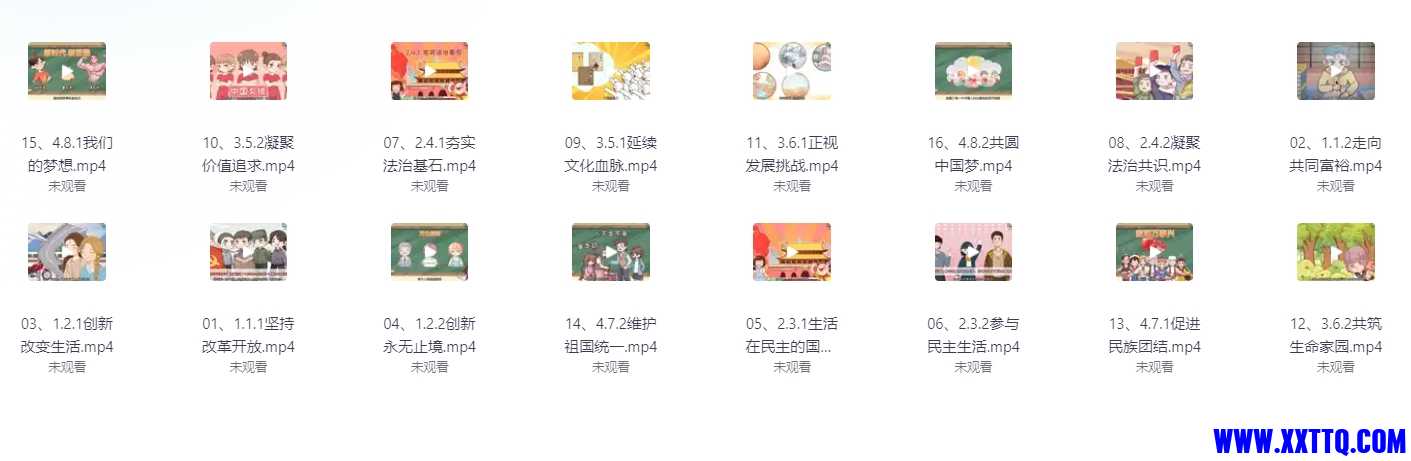The height and width of the screenshot is (461, 1411).
Task: Play 06、2.3.2参与民主生活.mp4
Action: click(973, 252)
